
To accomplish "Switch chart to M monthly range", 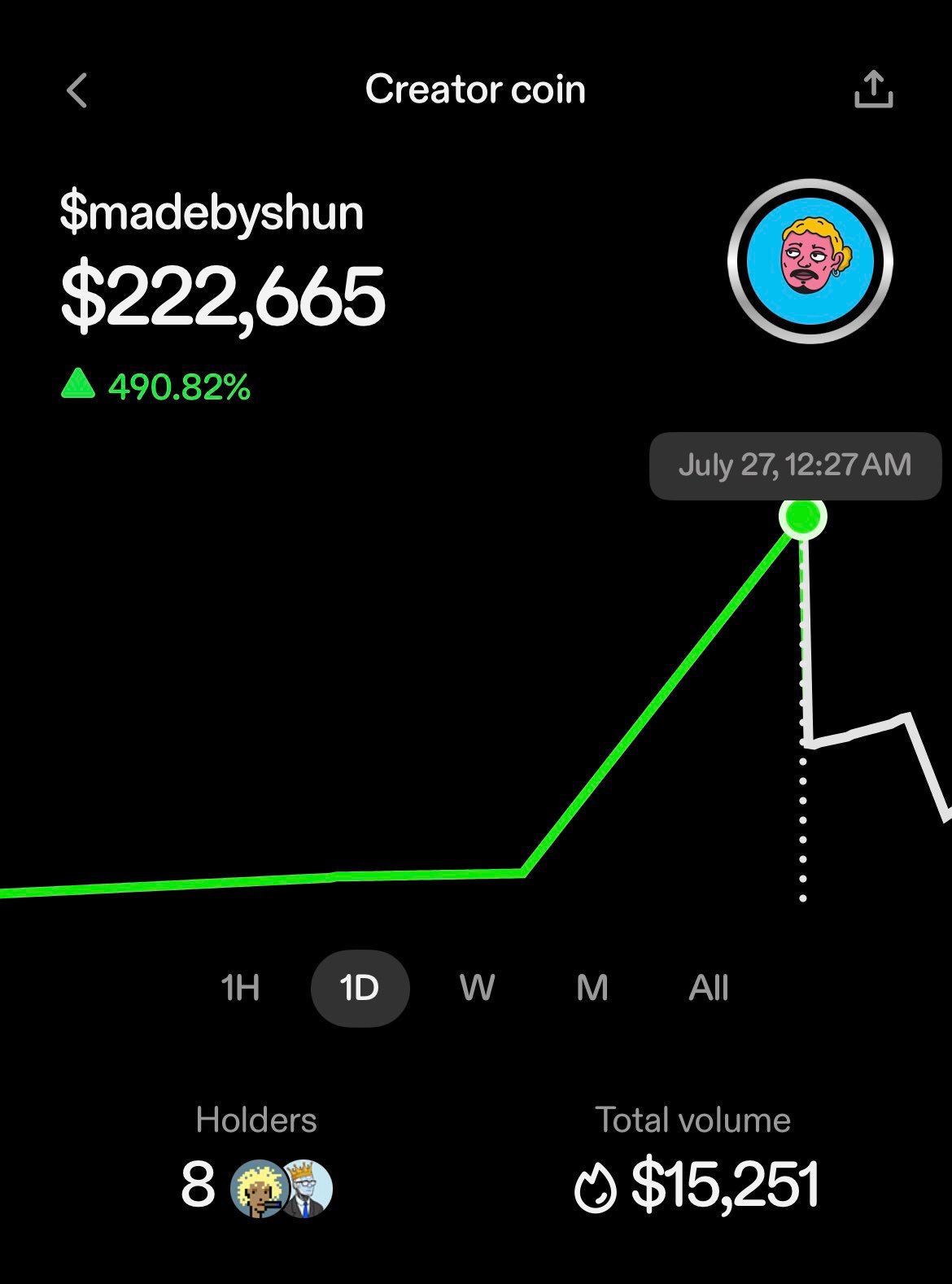I will click(x=592, y=988).
